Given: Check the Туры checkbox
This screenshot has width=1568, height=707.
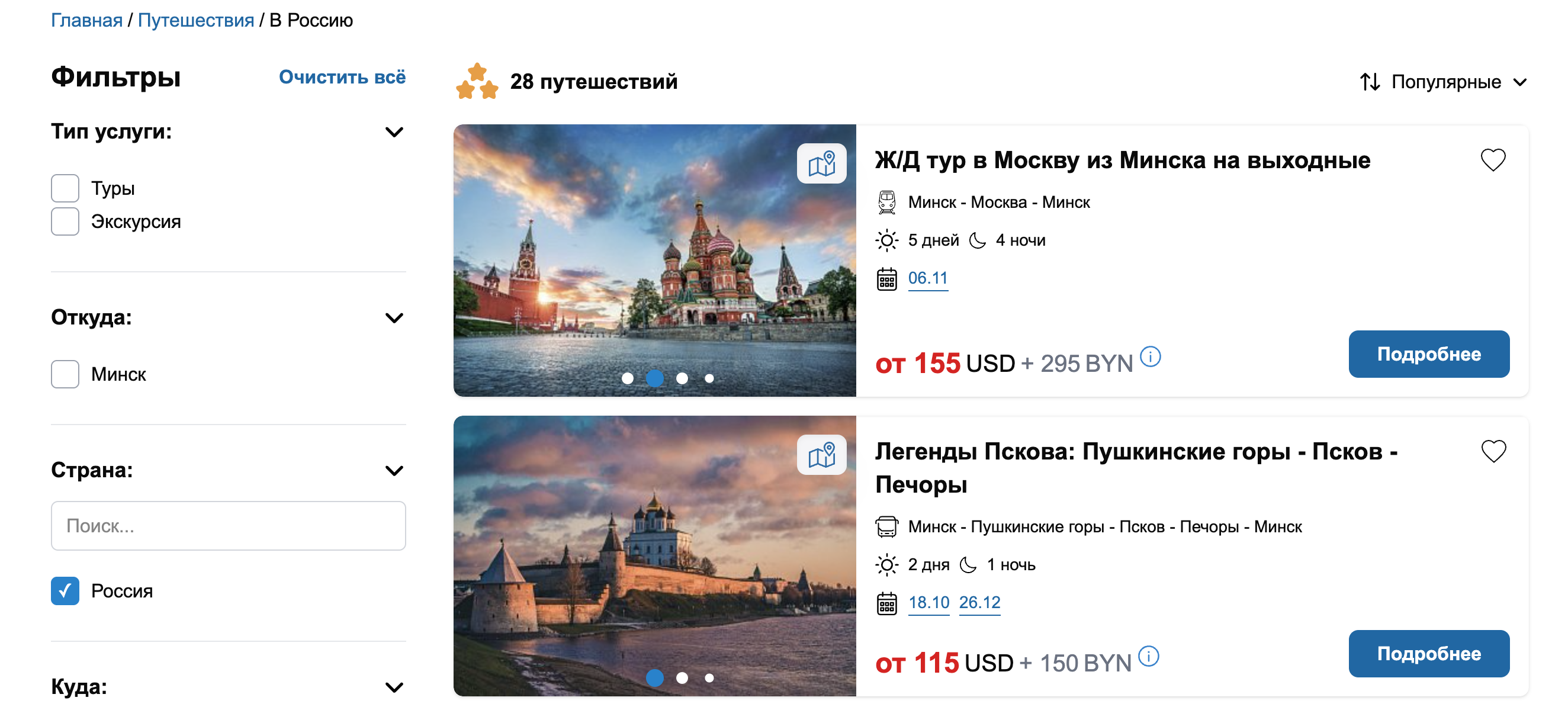Looking at the screenshot, I should pyautogui.click(x=65, y=188).
